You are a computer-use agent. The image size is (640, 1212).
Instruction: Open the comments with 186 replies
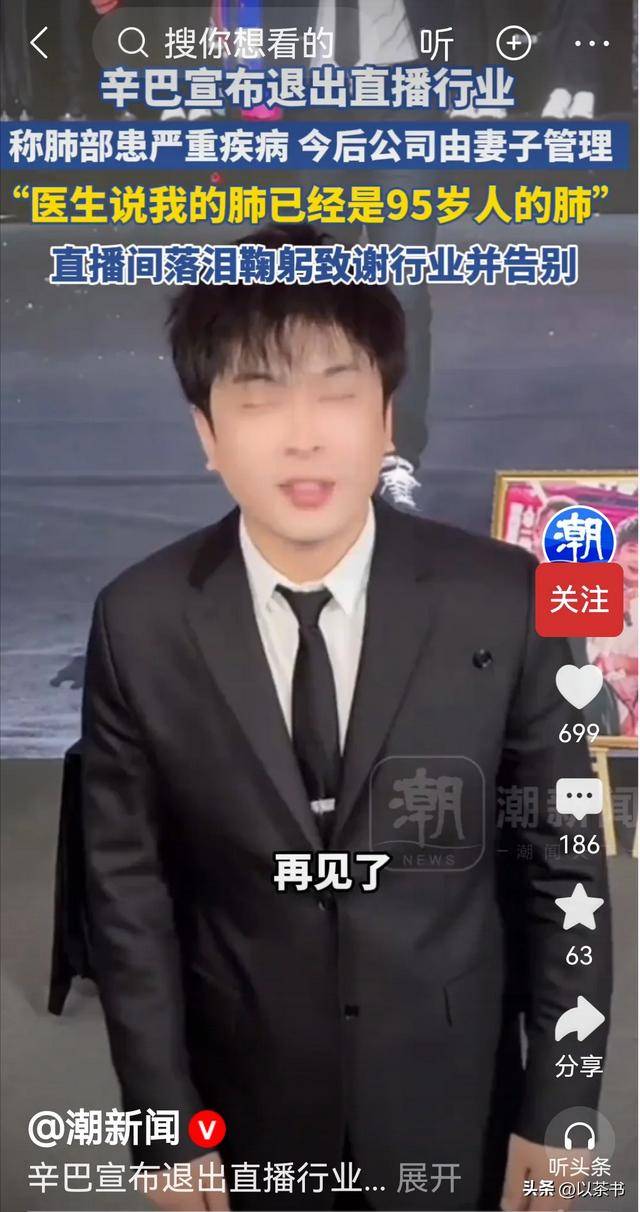coord(579,800)
